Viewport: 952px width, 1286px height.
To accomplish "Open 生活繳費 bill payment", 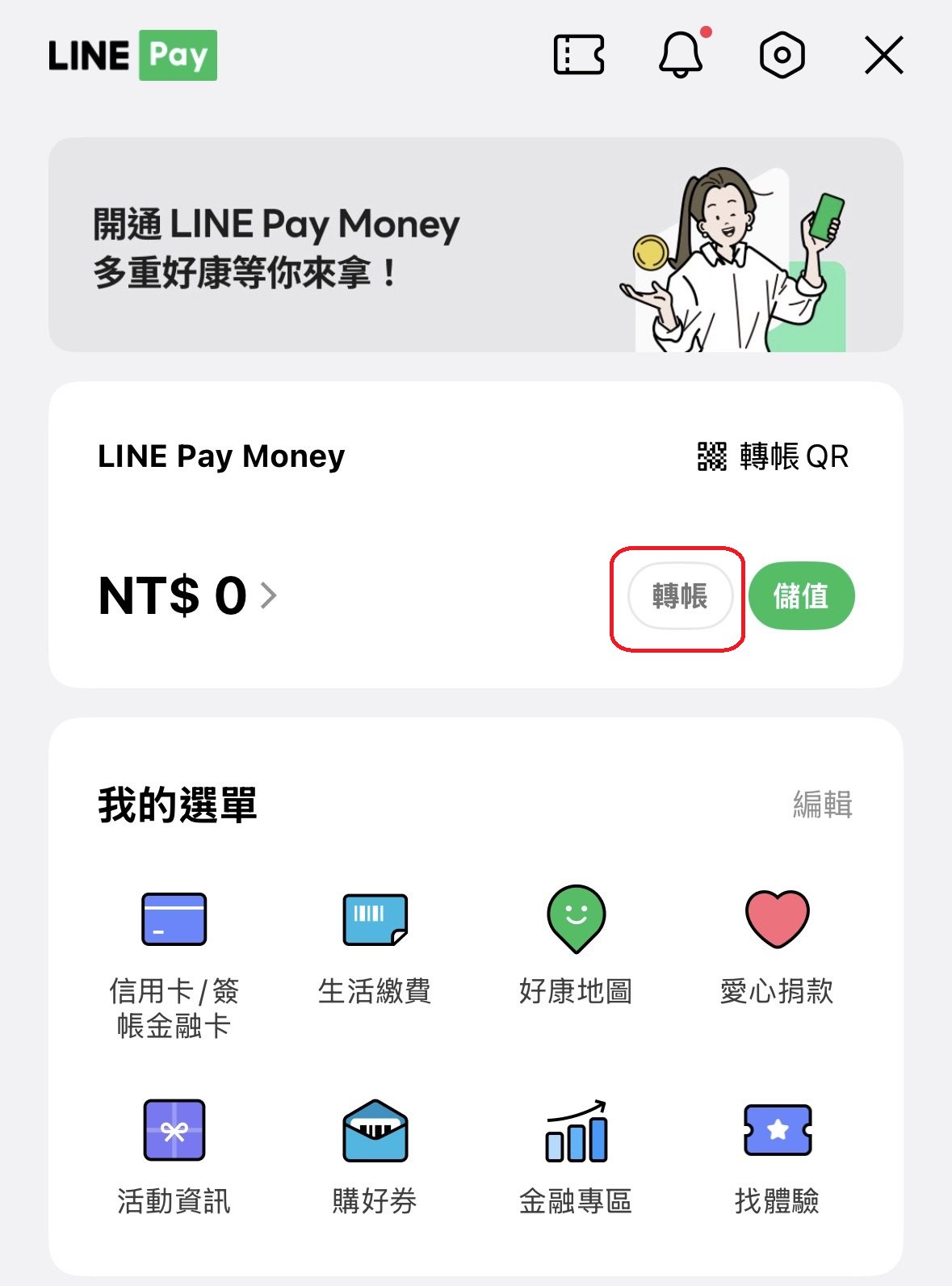I will point(375,945).
